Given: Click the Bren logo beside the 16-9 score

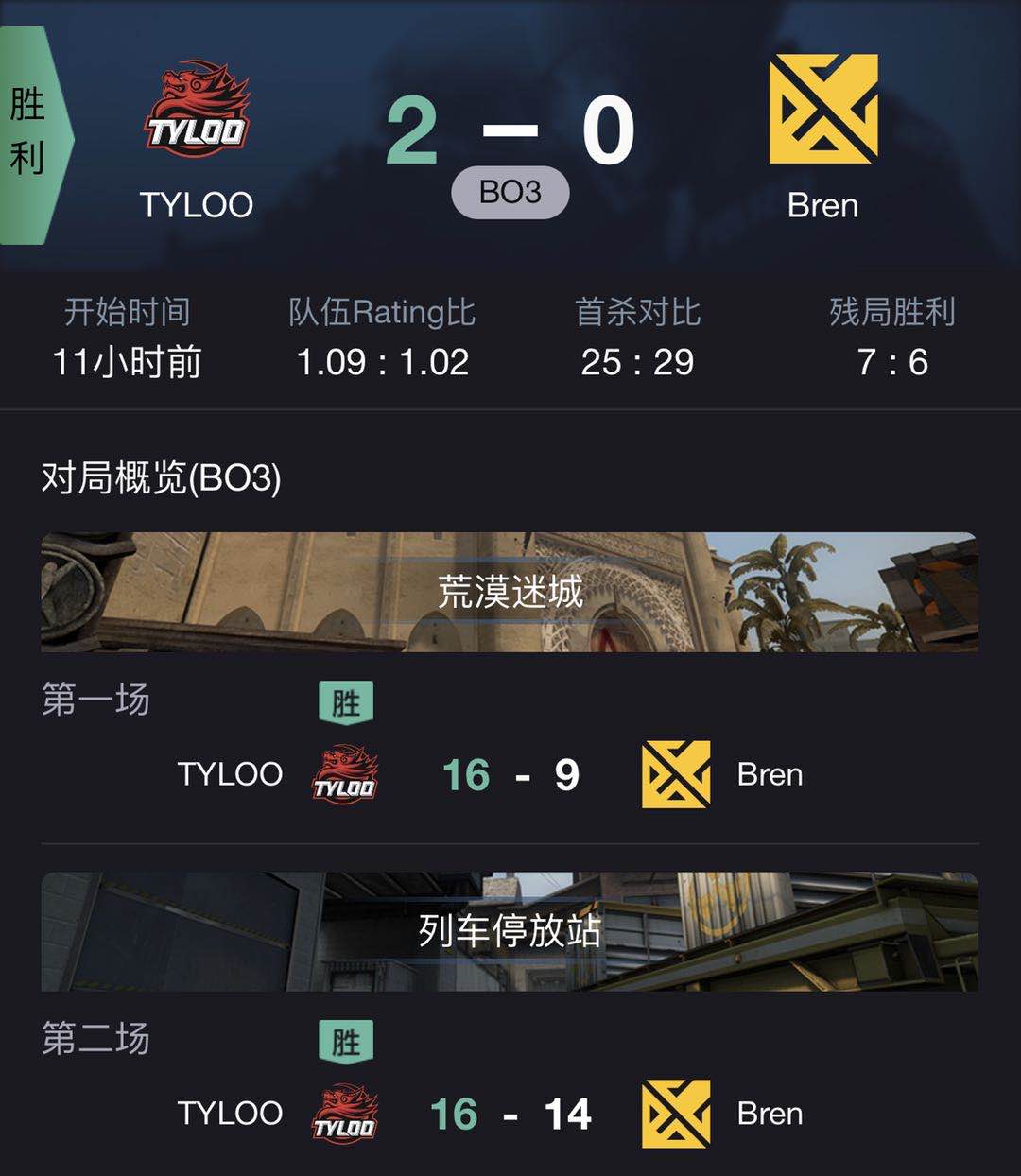Looking at the screenshot, I should pos(673,774).
